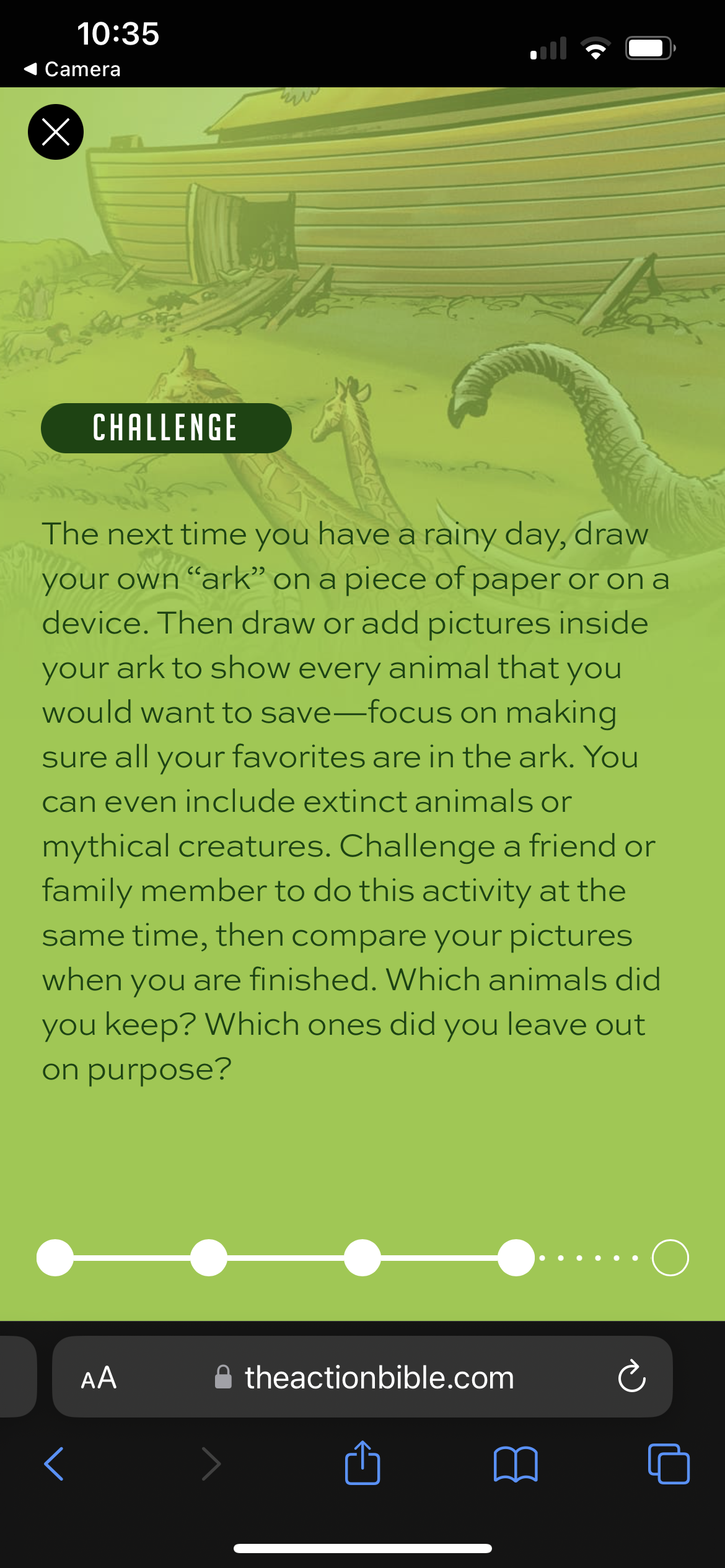Open Safari bookmarks
725x1568 pixels.
(x=516, y=1464)
